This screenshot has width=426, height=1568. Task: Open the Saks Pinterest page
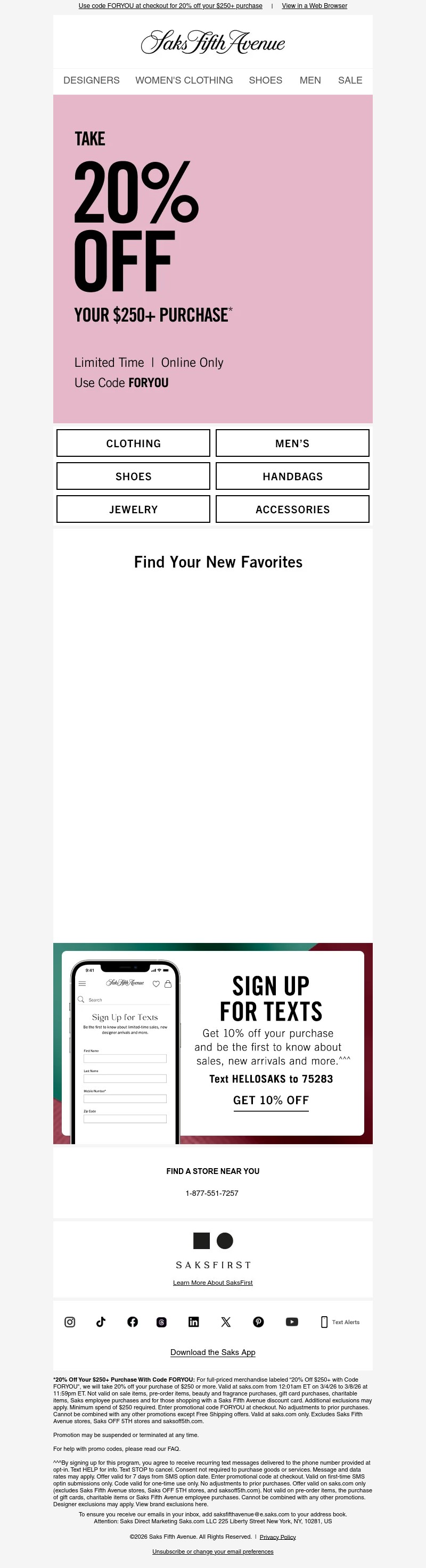click(259, 1321)
